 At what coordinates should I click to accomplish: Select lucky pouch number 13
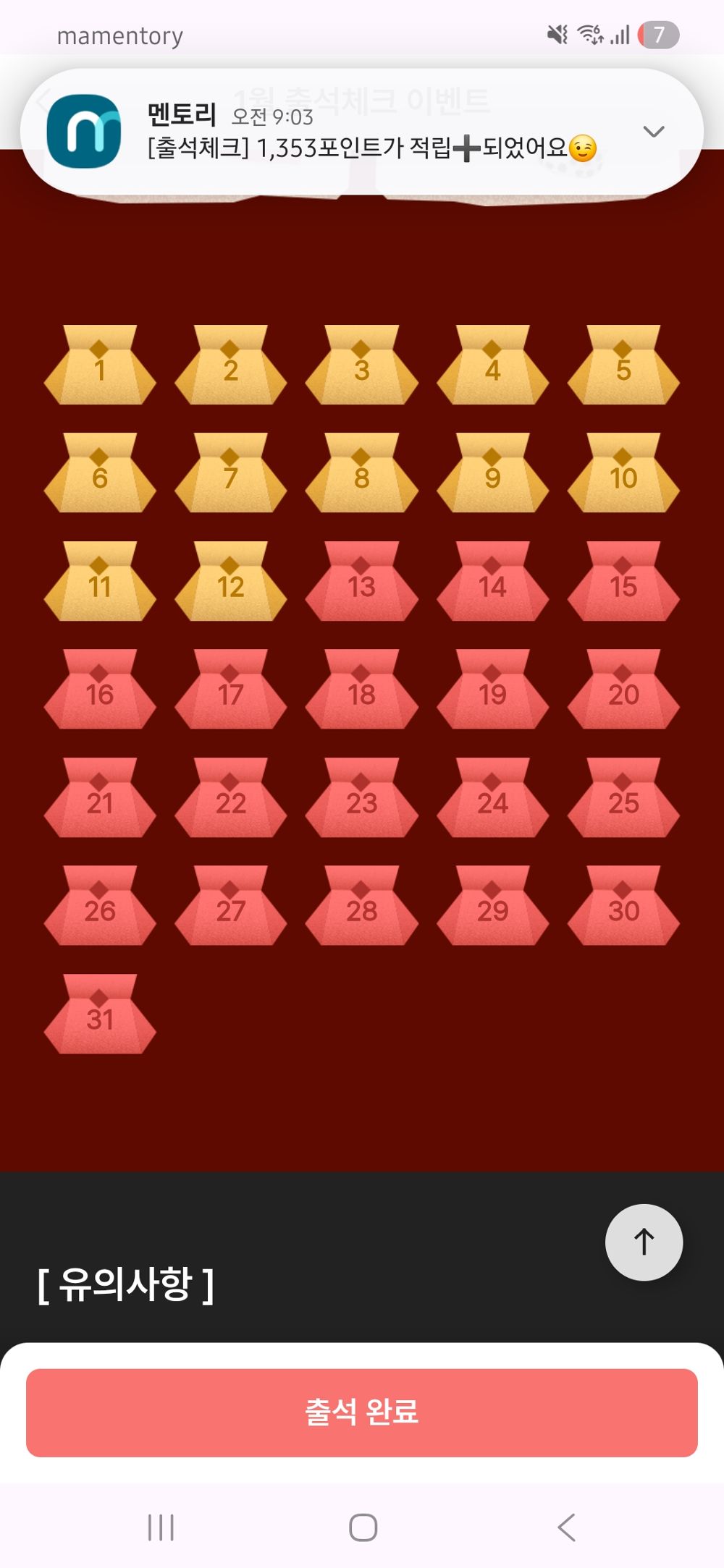coord(361,582)
